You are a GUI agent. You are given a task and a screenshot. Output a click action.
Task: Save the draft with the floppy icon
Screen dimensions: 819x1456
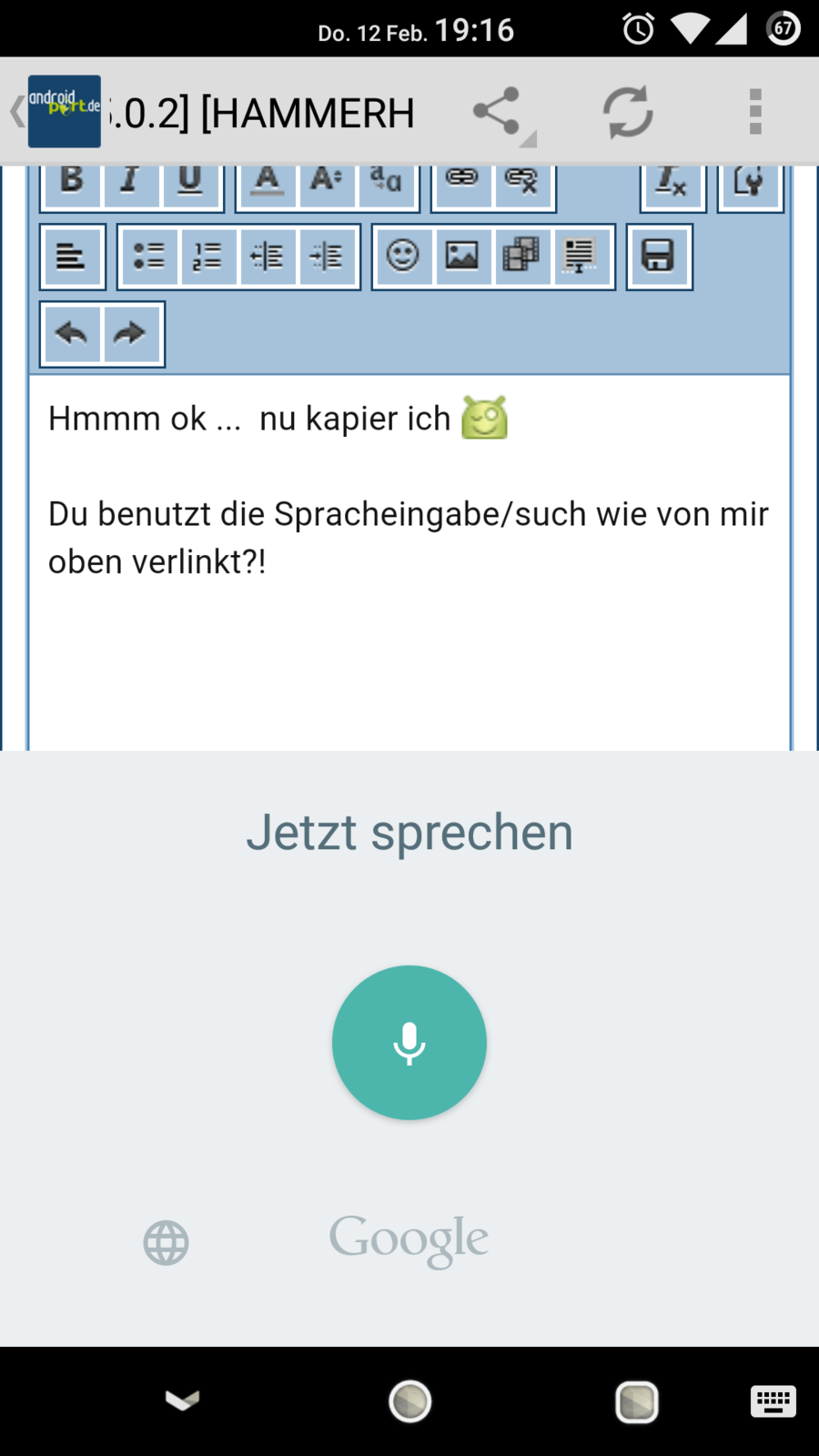(x=658, y=257)
